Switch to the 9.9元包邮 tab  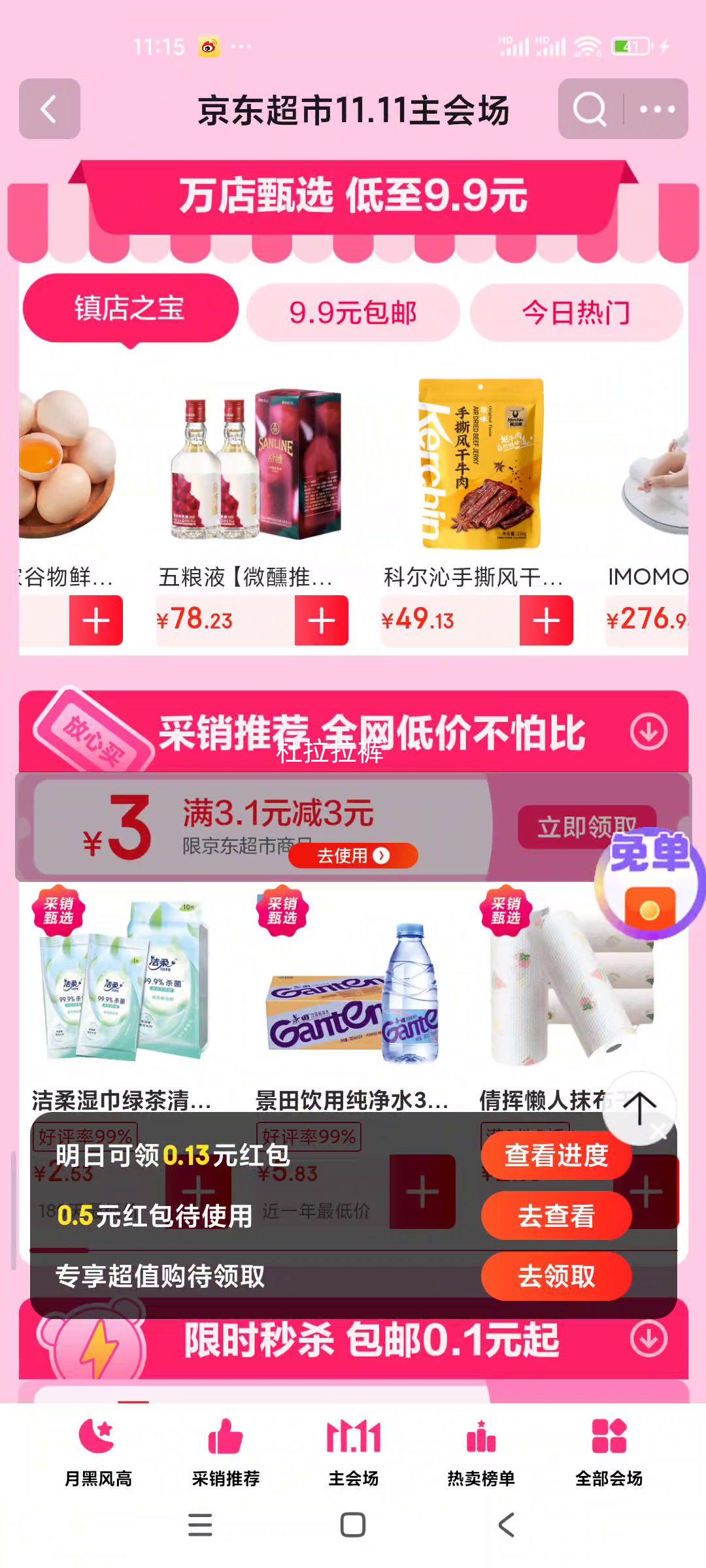[x=353, y=313]
